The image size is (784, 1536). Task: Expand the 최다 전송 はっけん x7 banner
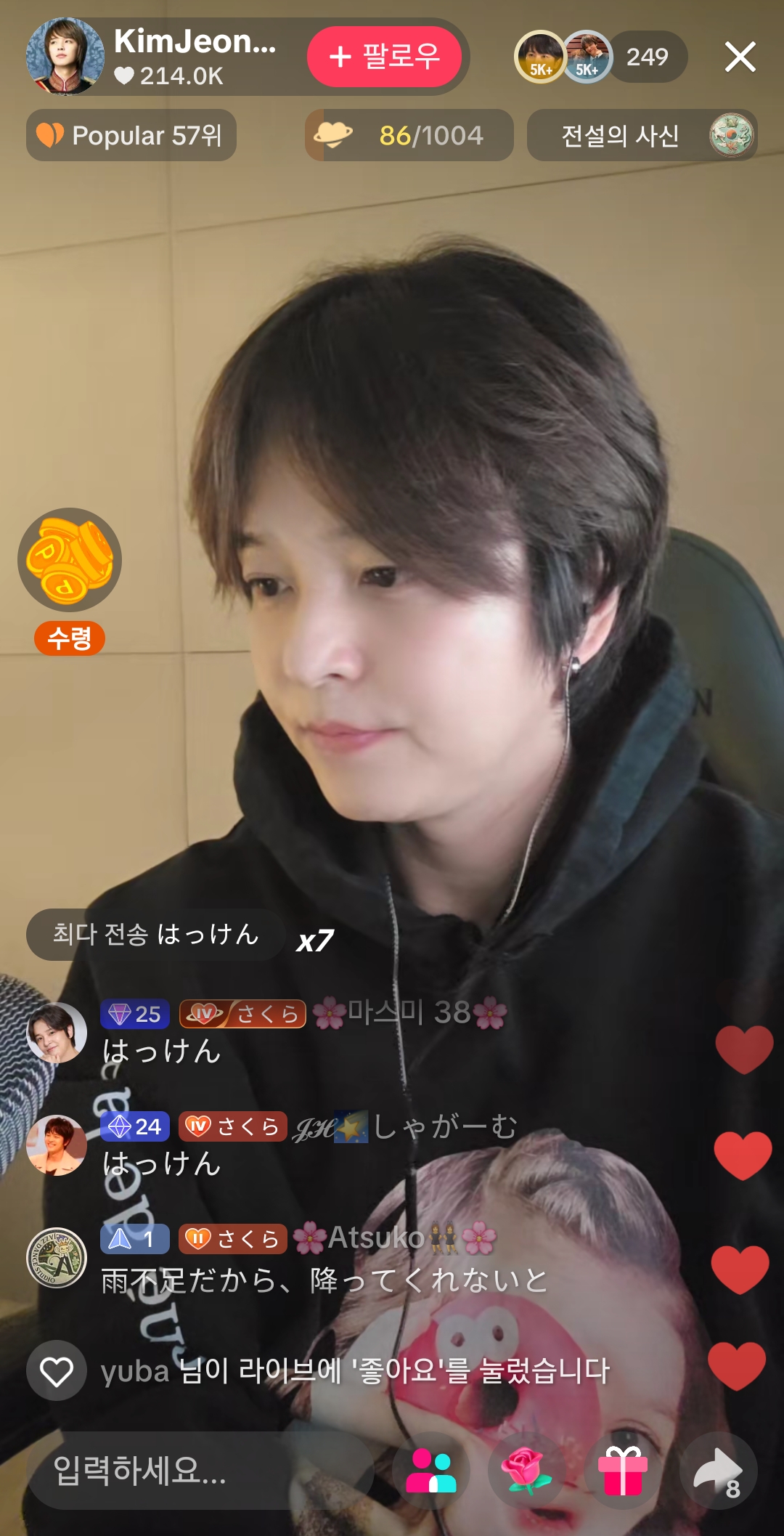(x=155, y=936)
